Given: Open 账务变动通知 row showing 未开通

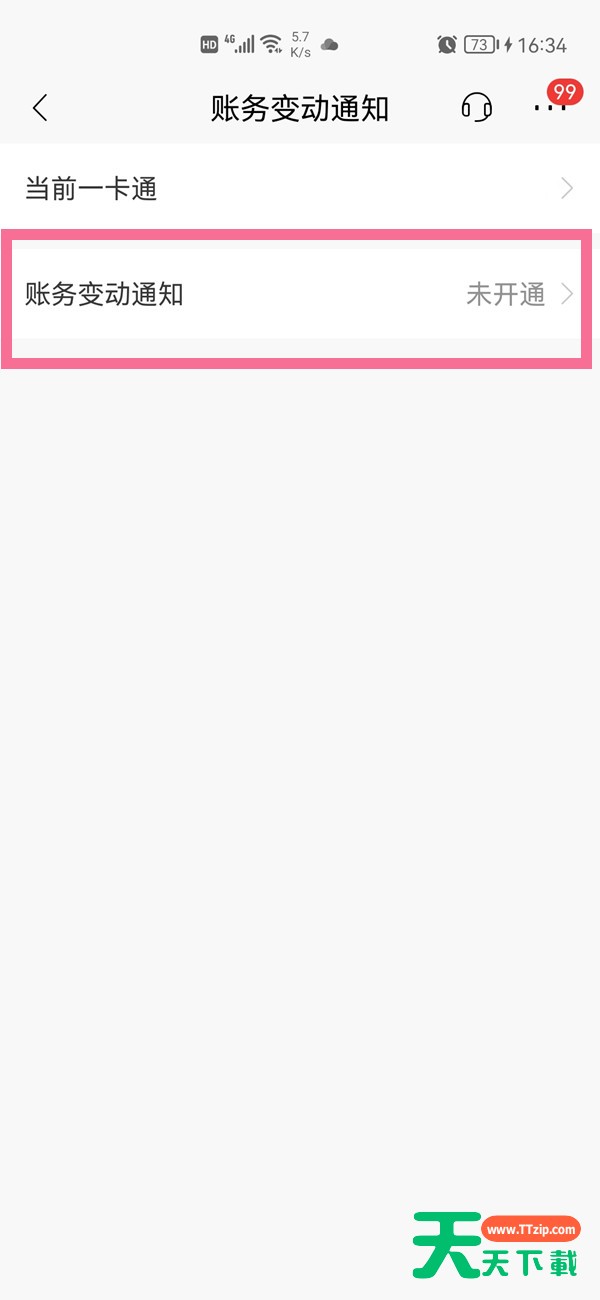Looking at the screenshot, I should point(300,294).
